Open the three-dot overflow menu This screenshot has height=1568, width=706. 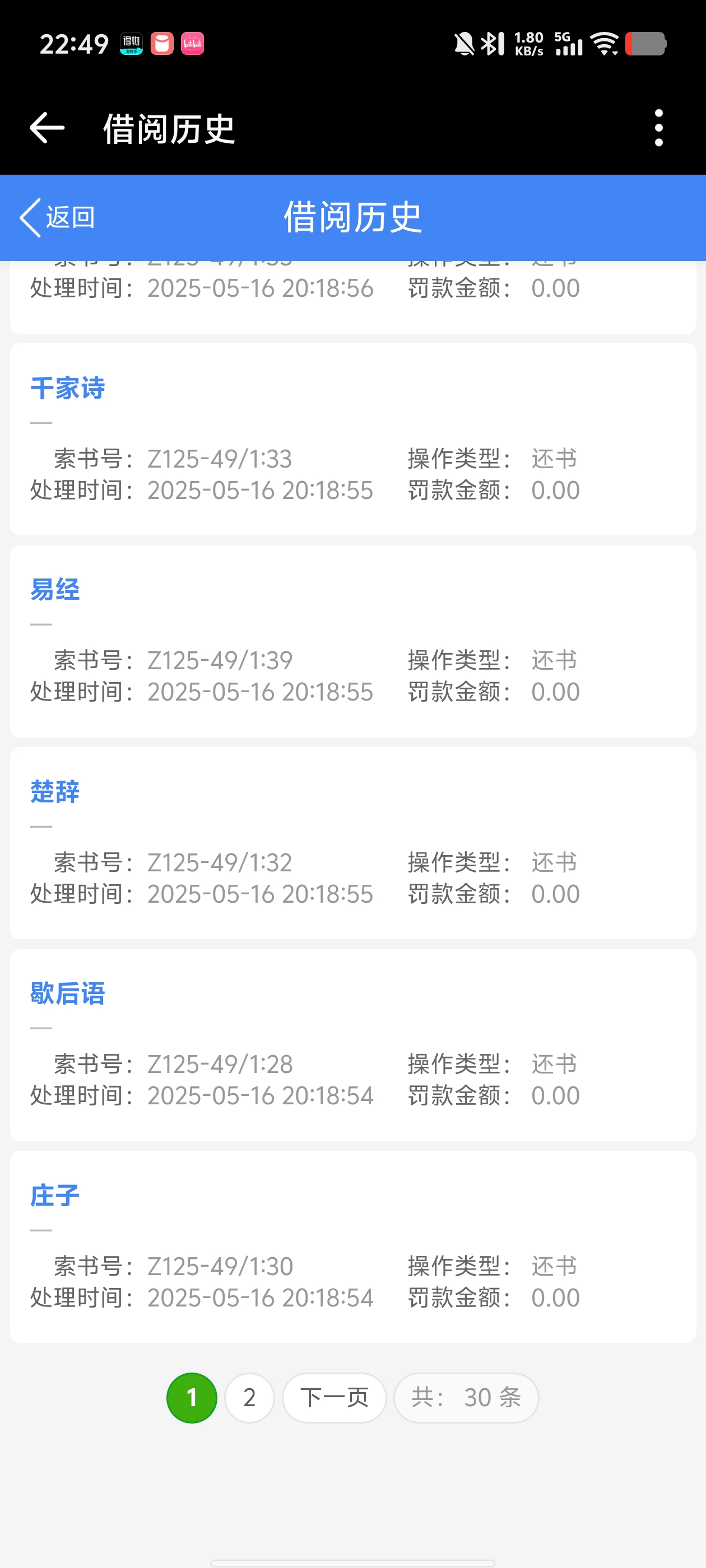[x=658, y=128]
